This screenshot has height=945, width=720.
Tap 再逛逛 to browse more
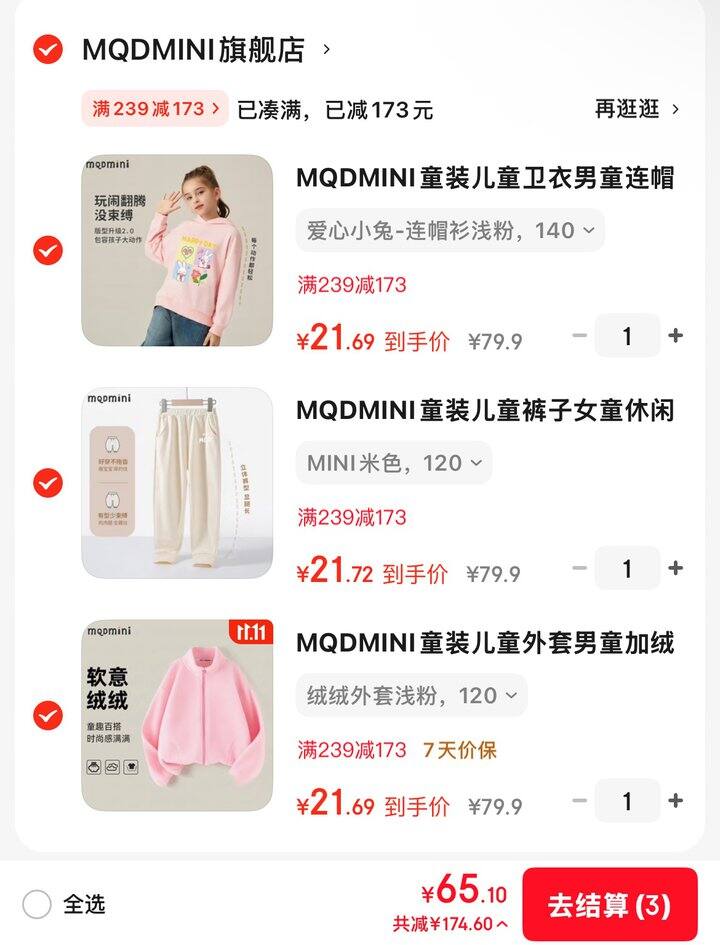637,109
